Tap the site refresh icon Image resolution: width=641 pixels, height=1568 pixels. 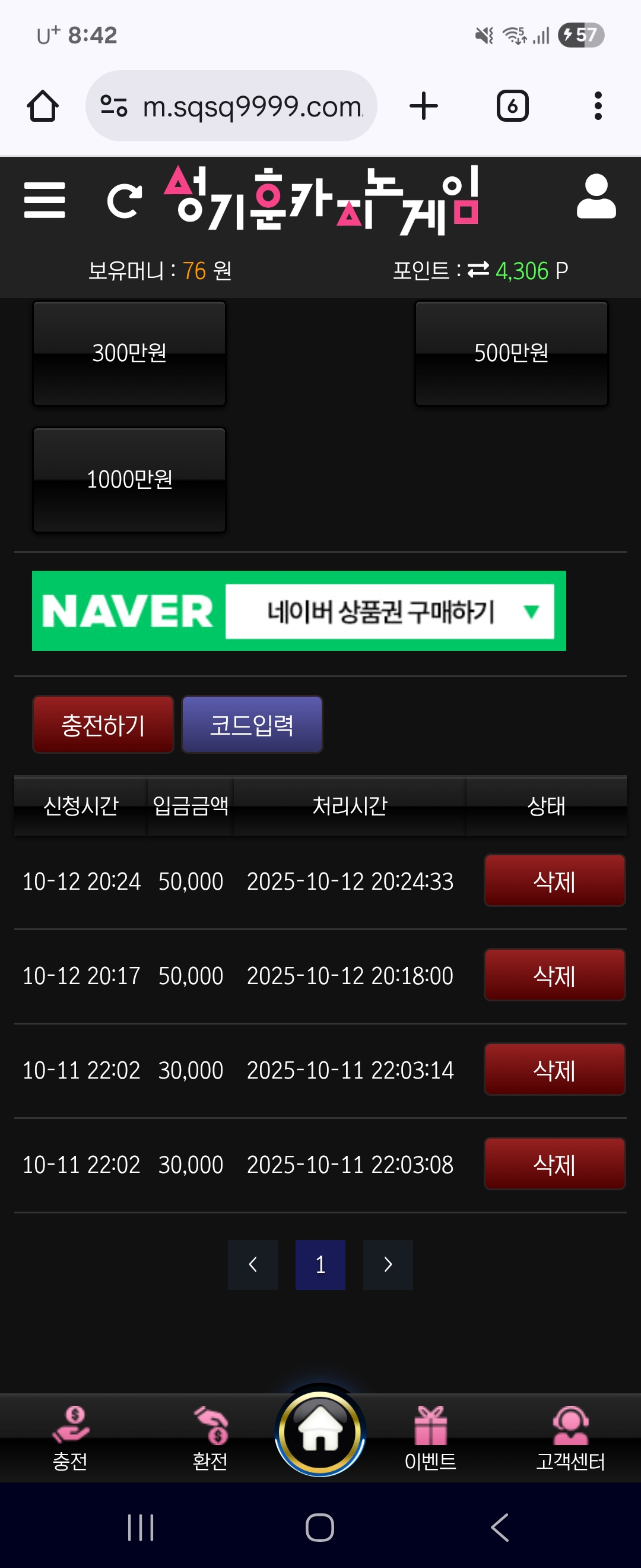[x=124, y=200]
